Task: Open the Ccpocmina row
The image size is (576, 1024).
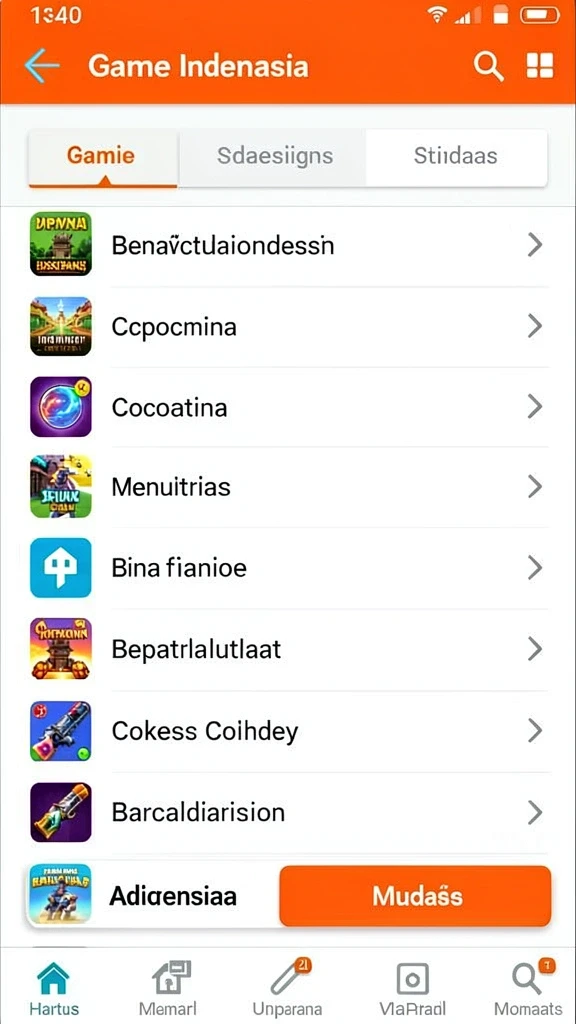Action: click(288, 326)
